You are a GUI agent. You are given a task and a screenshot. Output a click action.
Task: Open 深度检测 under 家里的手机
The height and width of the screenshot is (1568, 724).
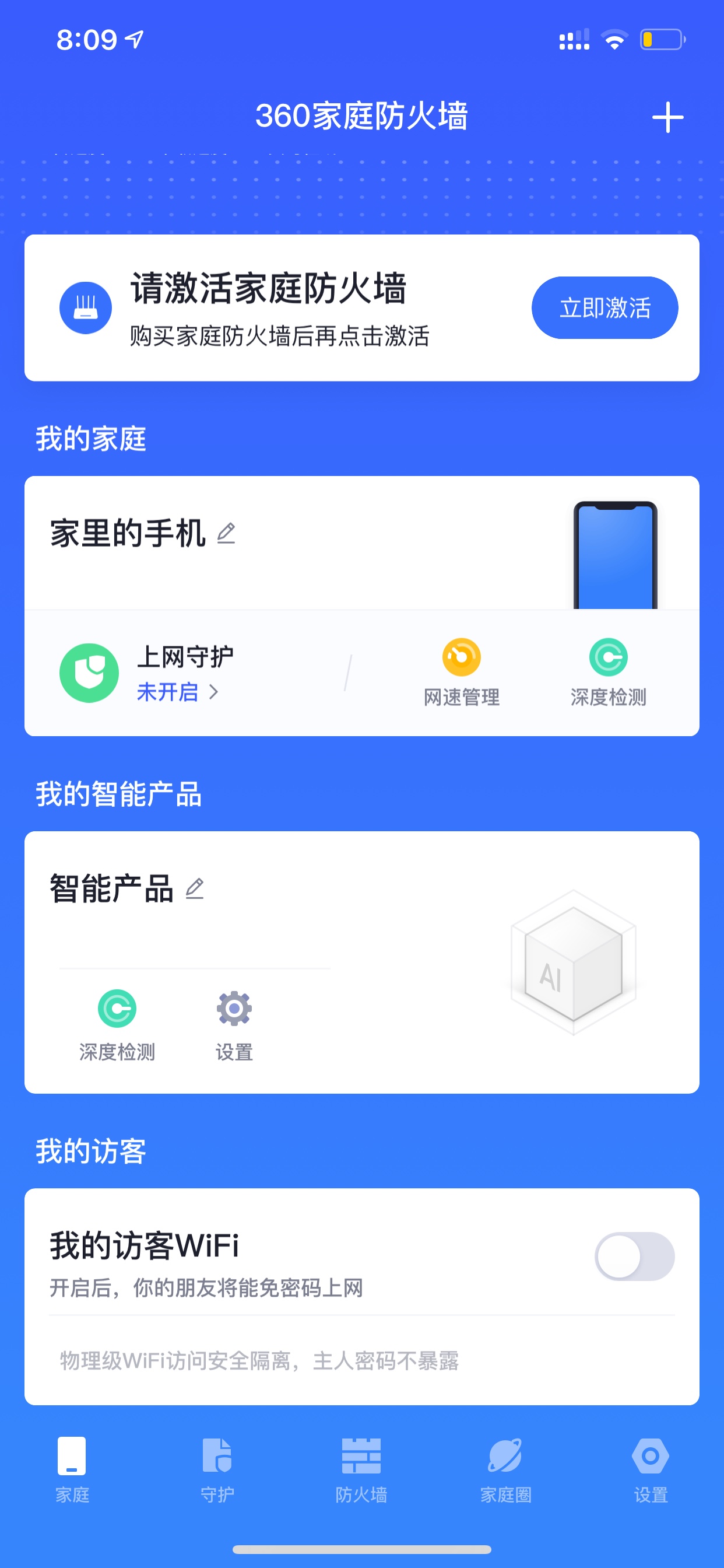(608, 672)
